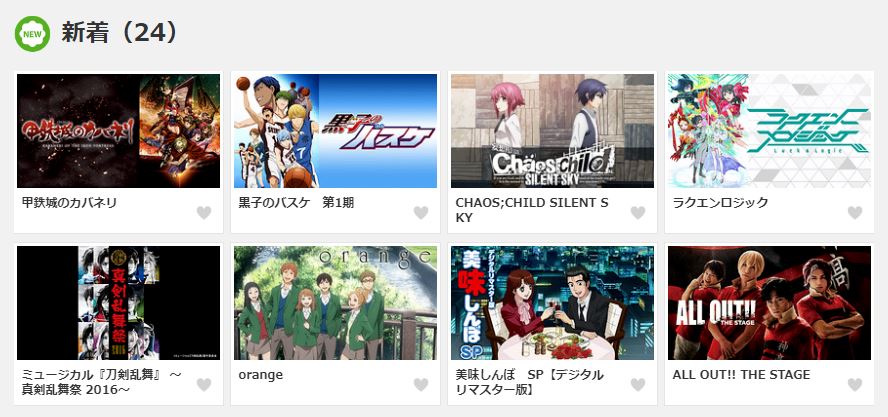Open CHAOS;CHILD SILENT SKY
Screen dimensions: 888x417
(552, 131)
